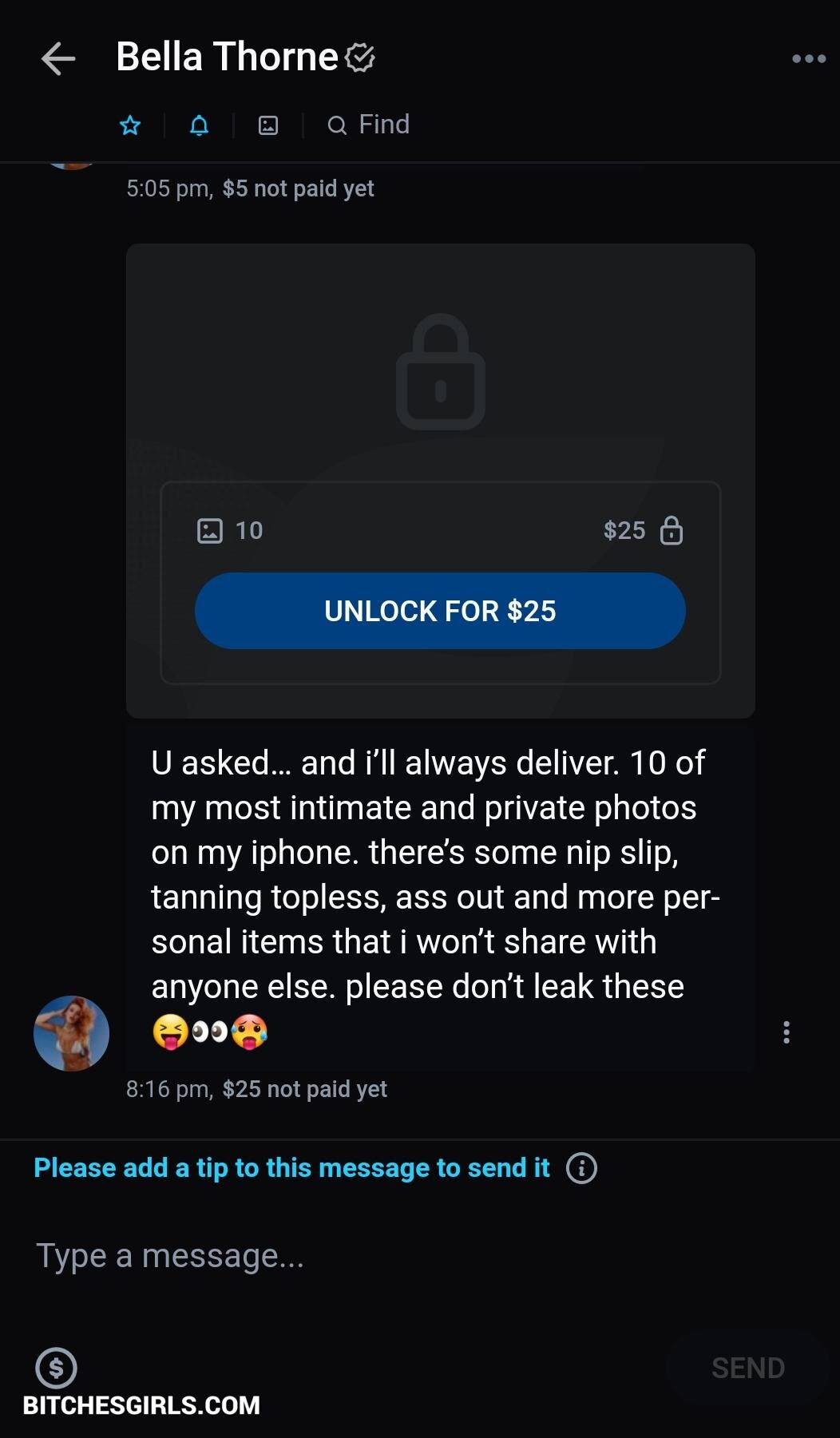Tap the Unlock for $25 button
This screenshot has height=1438, width=840.
pyautogui.click(x=440, y=611)
